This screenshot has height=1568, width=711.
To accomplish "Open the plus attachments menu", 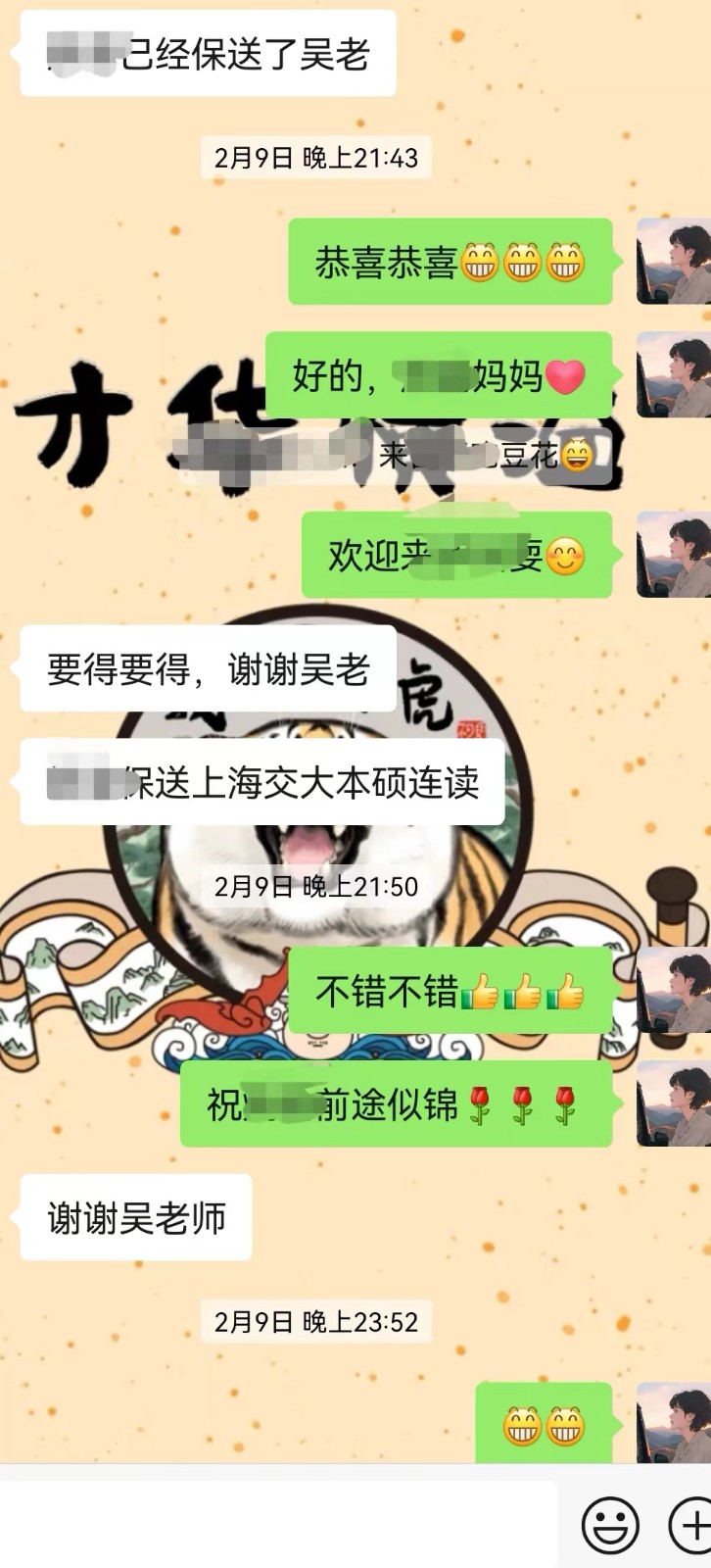I will 692,1525.
